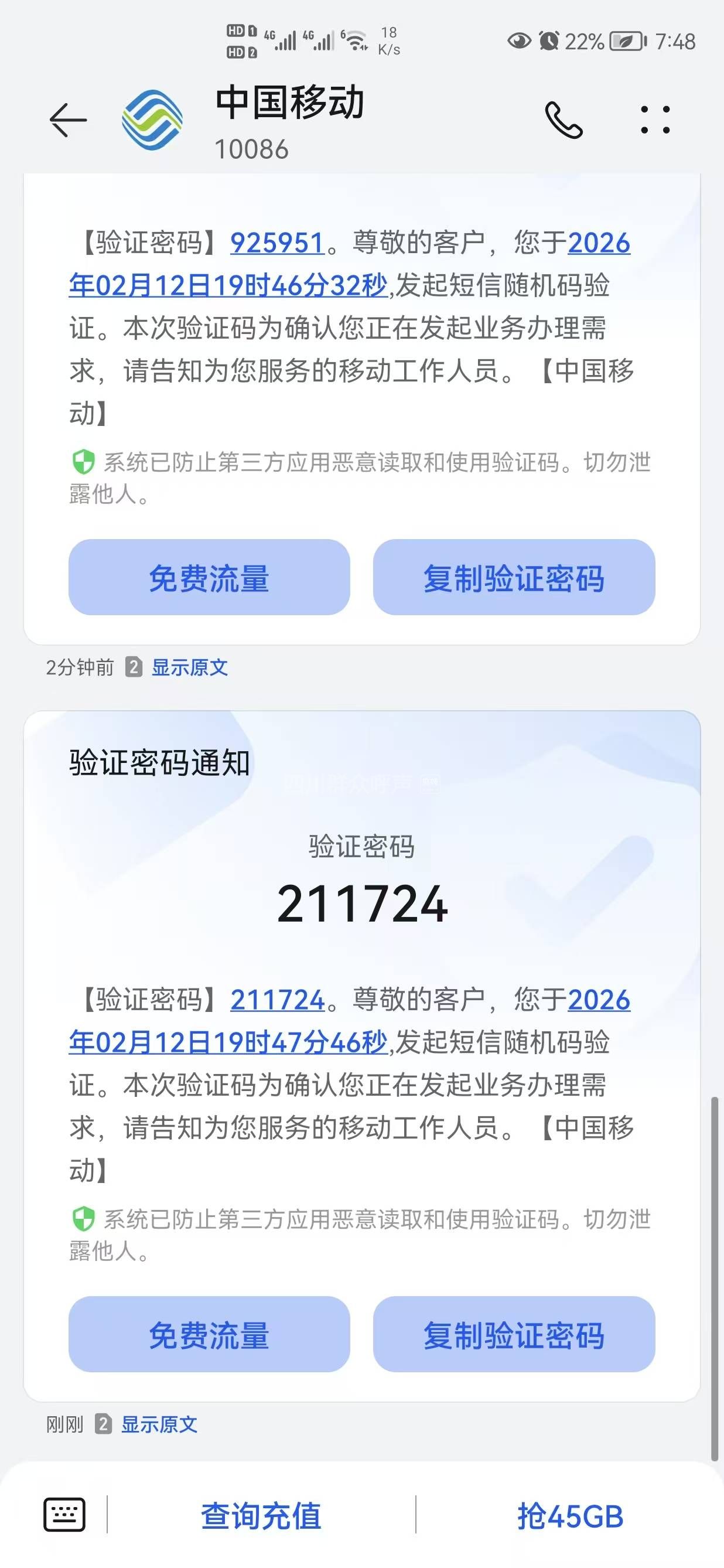Tap the underlined code 211724
The width and height of the screenshot is (724, 1568).
277,1000
